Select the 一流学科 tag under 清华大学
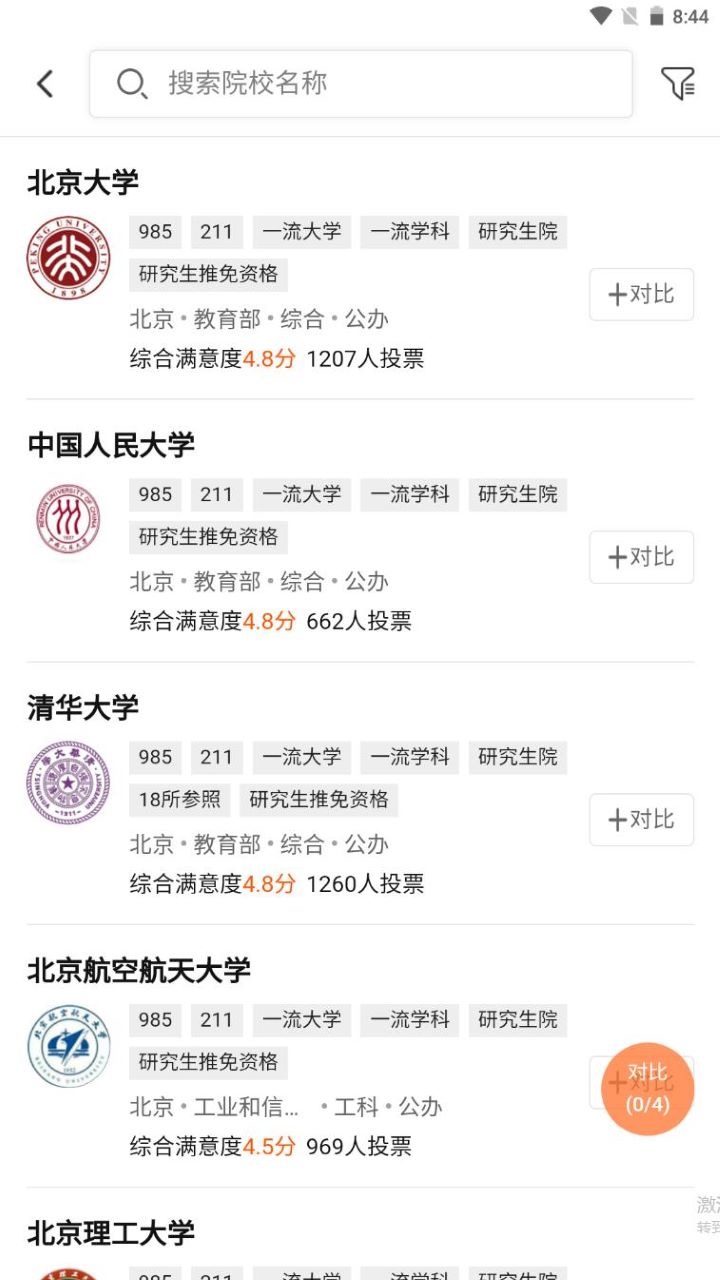Image resolution: width=720 pixels, height=1280 pixels. pyautogui.click(x=410, y=757)
